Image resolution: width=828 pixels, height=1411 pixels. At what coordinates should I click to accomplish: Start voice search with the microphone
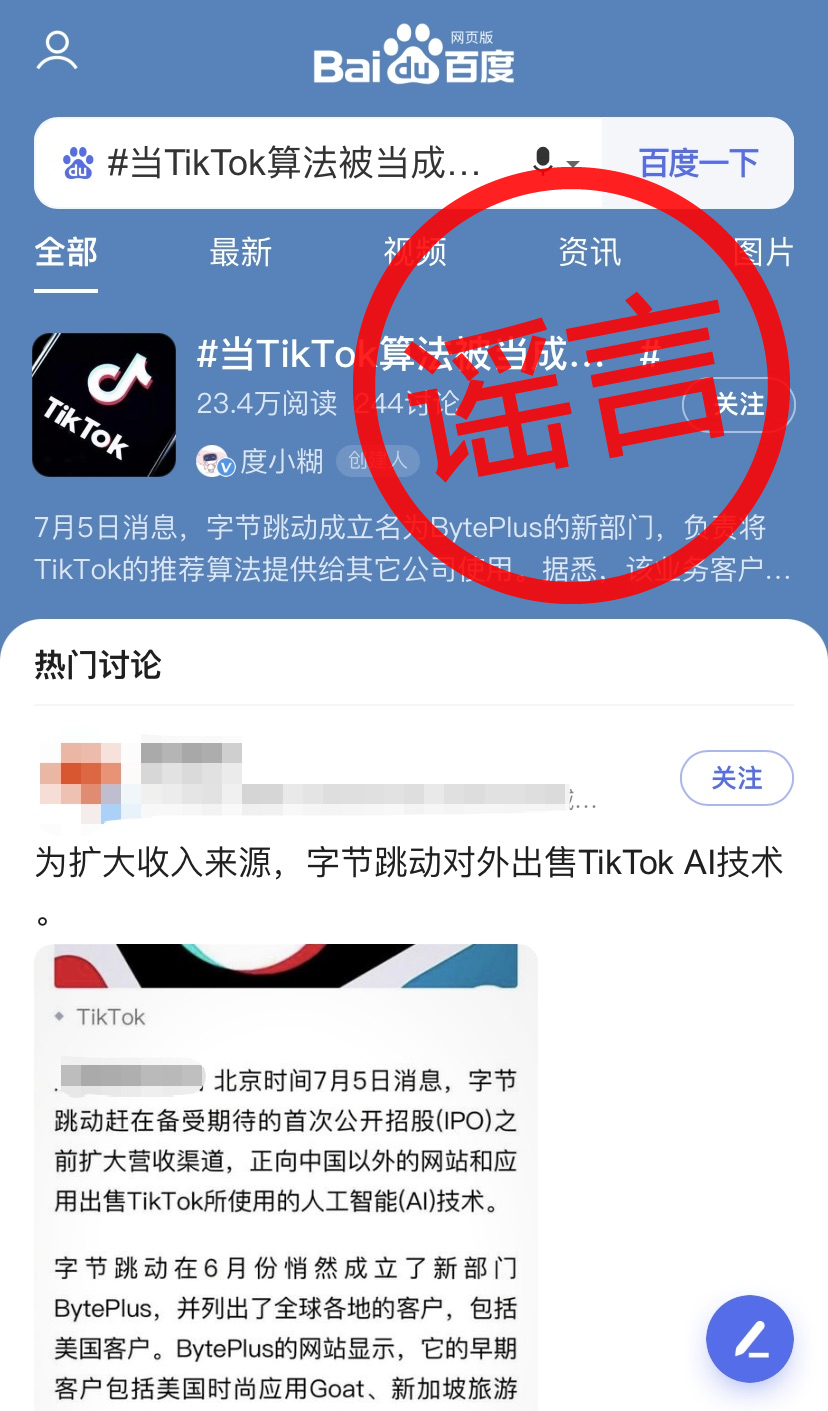tap(543, 162)
